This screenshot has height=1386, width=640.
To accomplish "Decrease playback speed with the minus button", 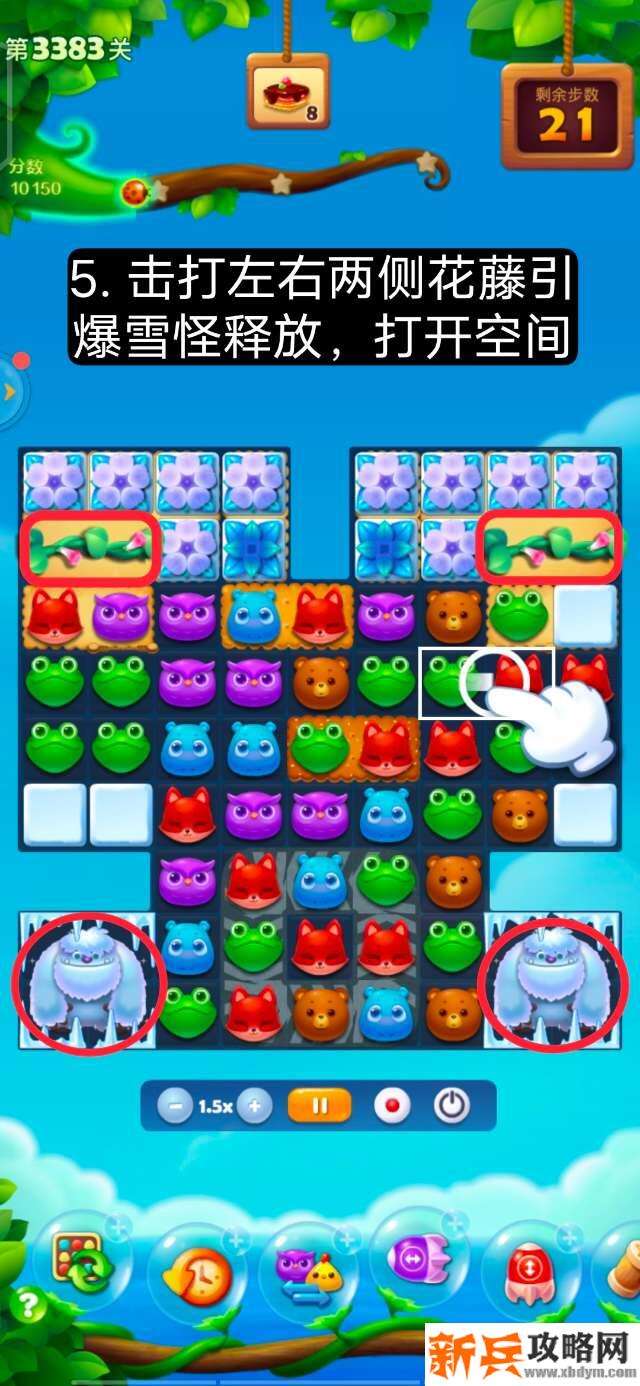I will (176, 1106).
